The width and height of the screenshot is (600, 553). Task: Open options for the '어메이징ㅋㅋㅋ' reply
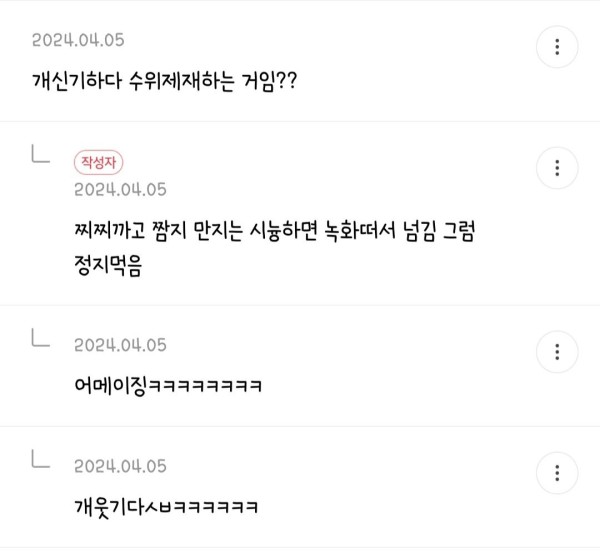[x=557, y=351]
